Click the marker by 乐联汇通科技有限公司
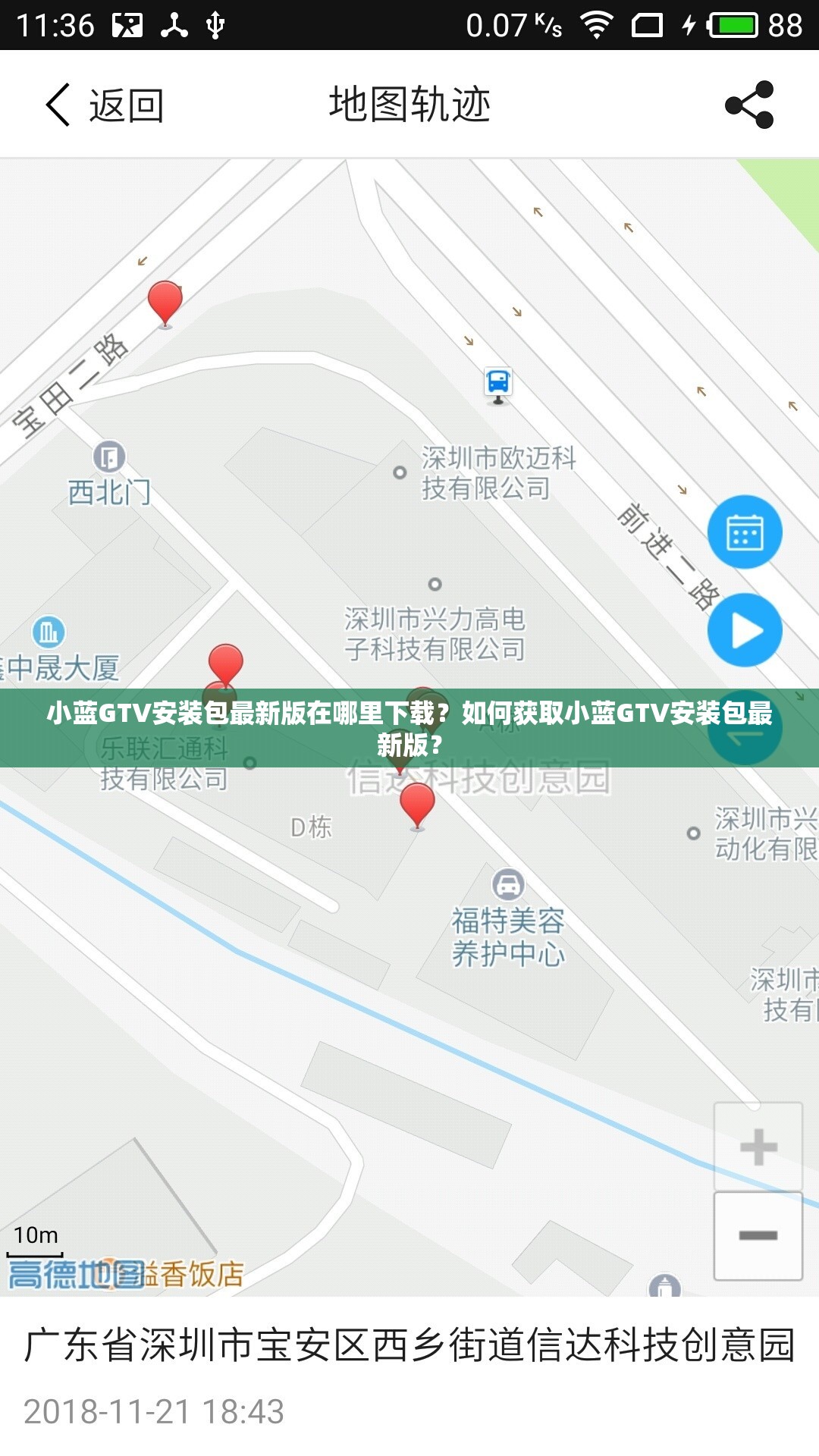 click(x=224, y=667)
